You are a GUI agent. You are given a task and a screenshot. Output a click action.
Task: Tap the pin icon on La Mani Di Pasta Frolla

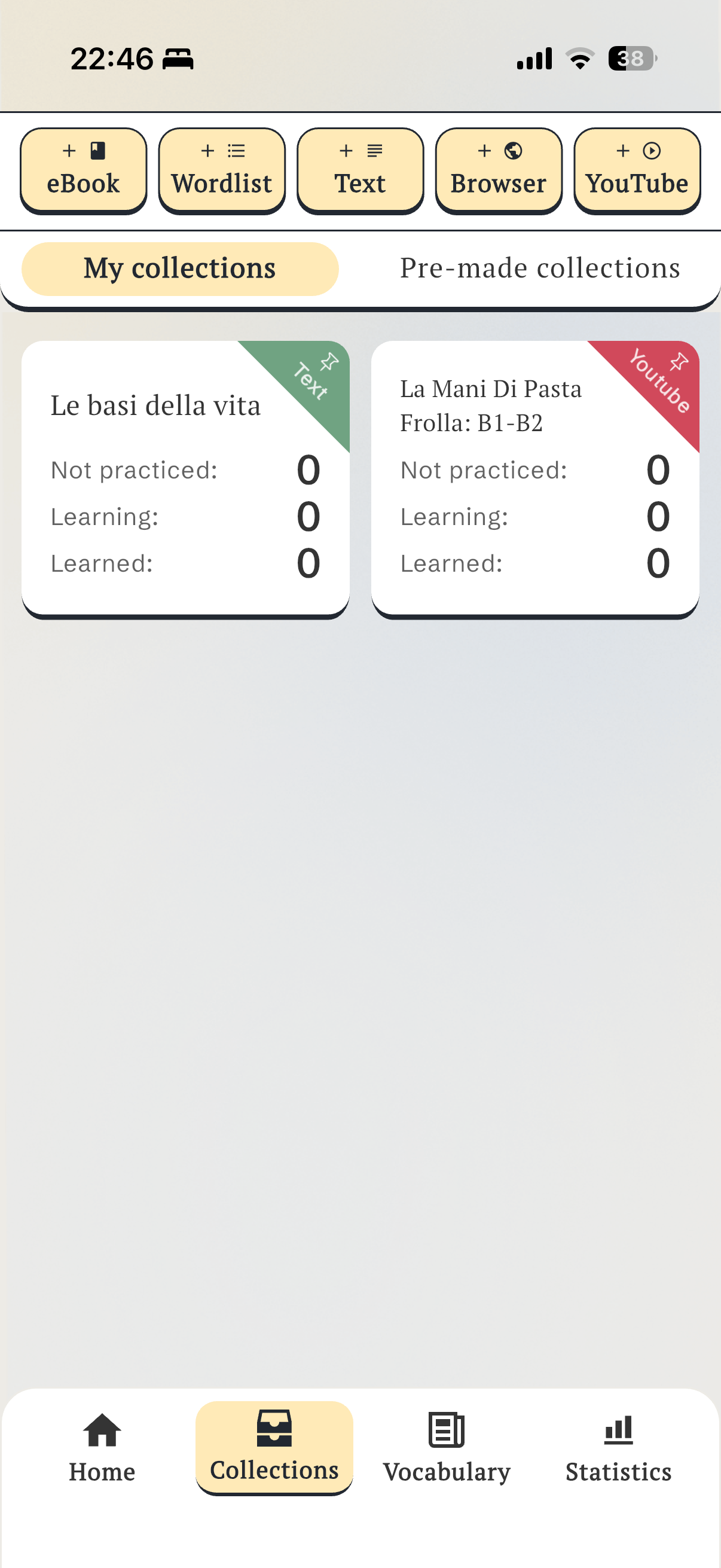[x=679, y=362]
